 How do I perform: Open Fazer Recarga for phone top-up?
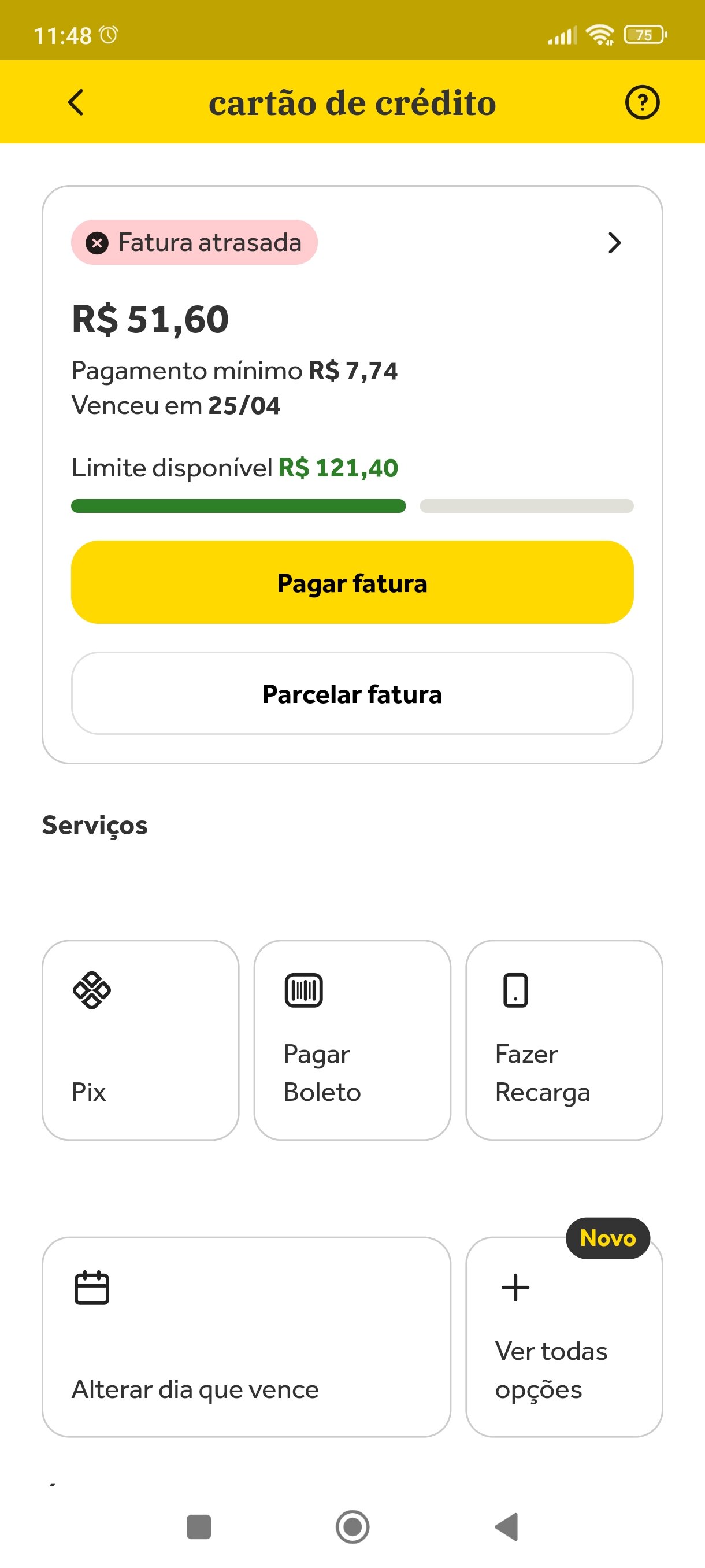(564, 1040)
